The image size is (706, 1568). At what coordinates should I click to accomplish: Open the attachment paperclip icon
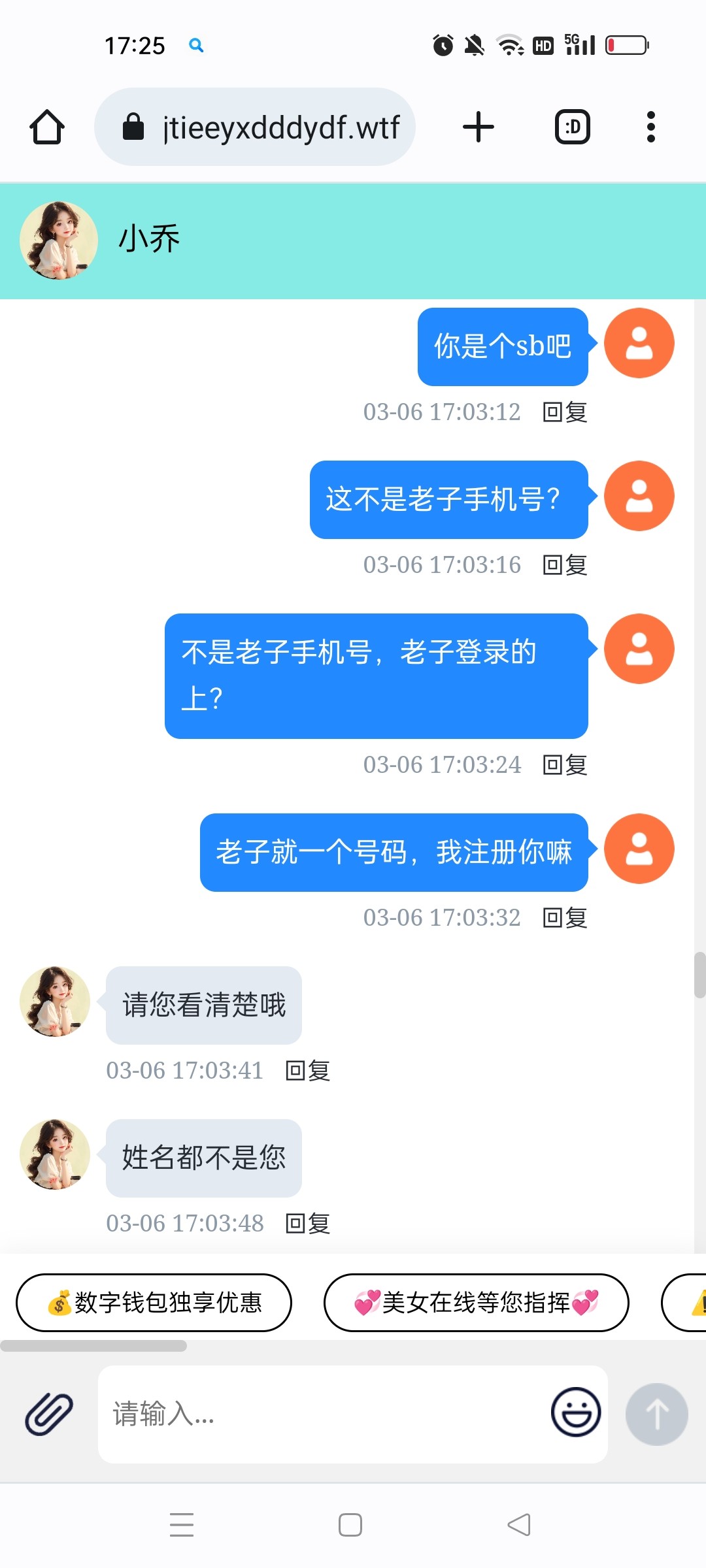[x=51, y=1413]
